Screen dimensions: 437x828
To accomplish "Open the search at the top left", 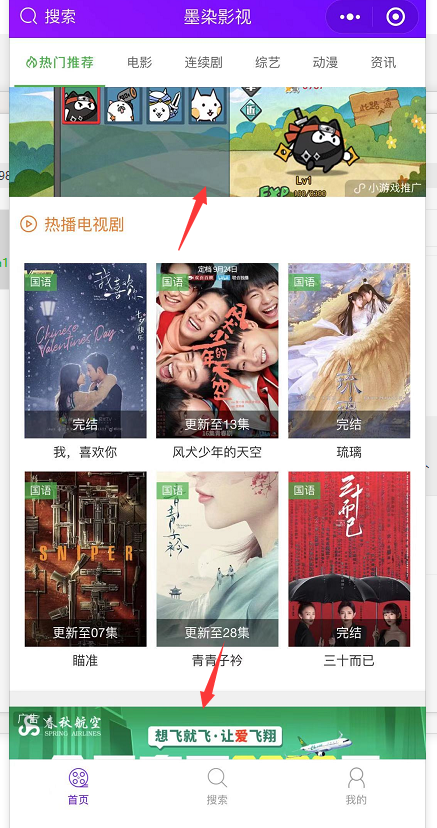I will (48, 16).
